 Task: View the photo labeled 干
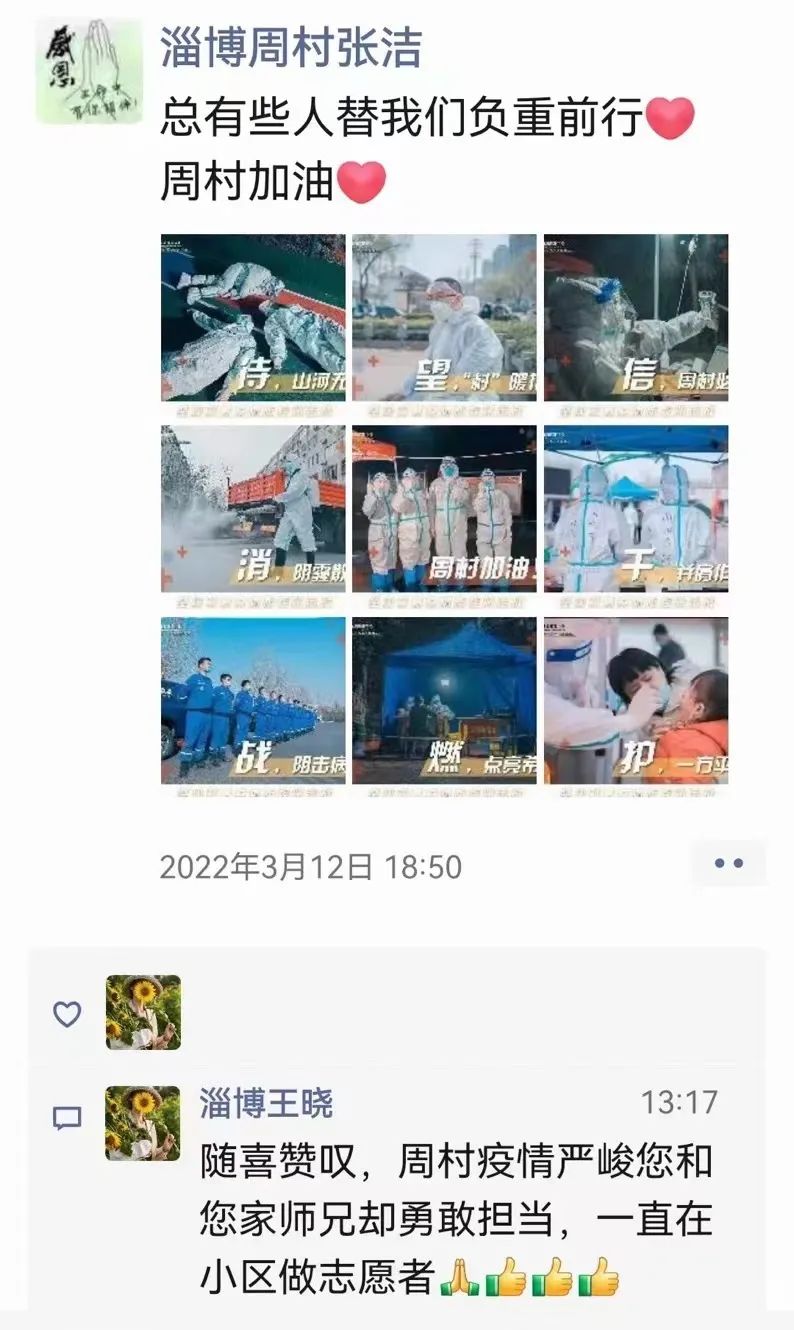(x=636, y=509)
